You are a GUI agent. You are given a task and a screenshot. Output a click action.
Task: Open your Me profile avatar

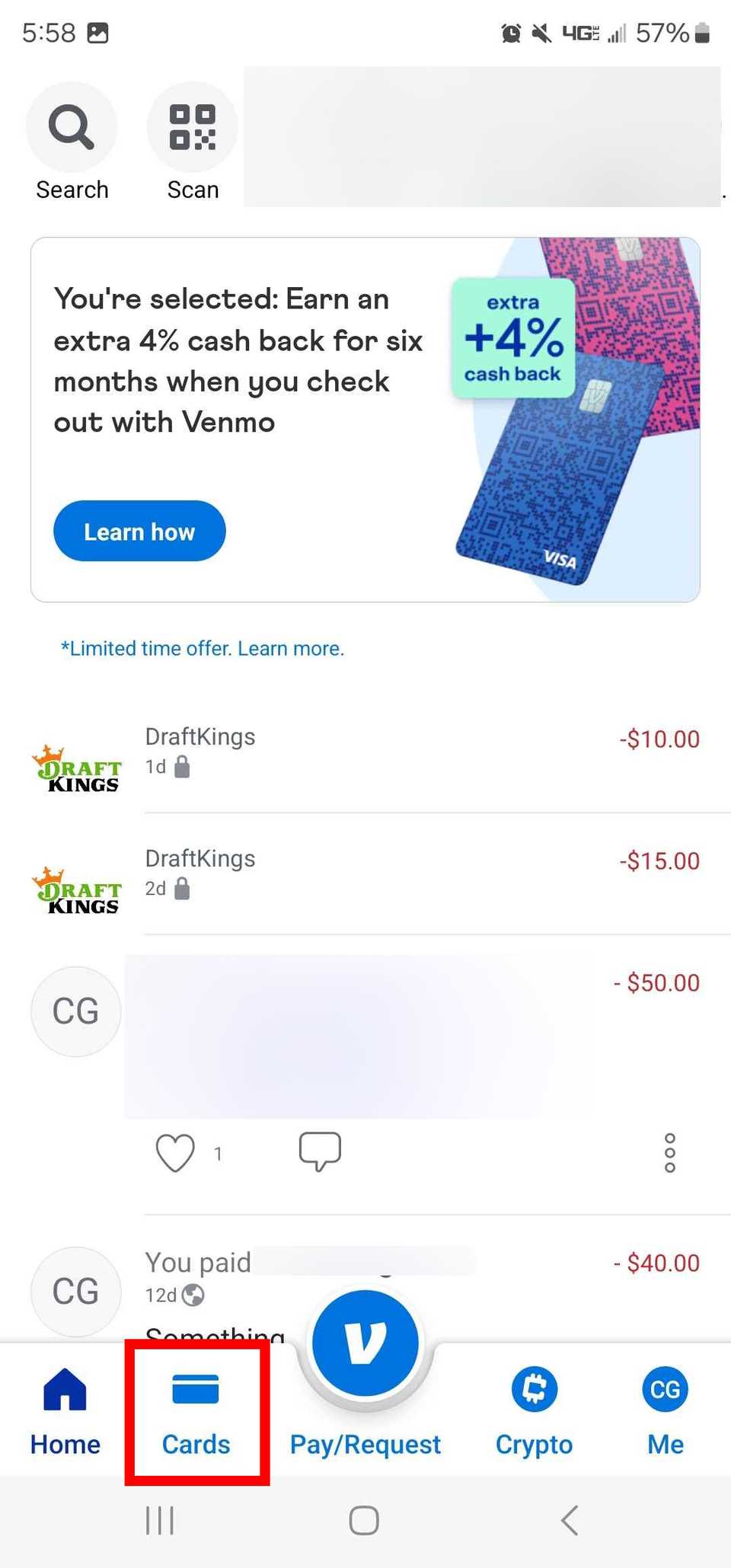[664, 1388]
